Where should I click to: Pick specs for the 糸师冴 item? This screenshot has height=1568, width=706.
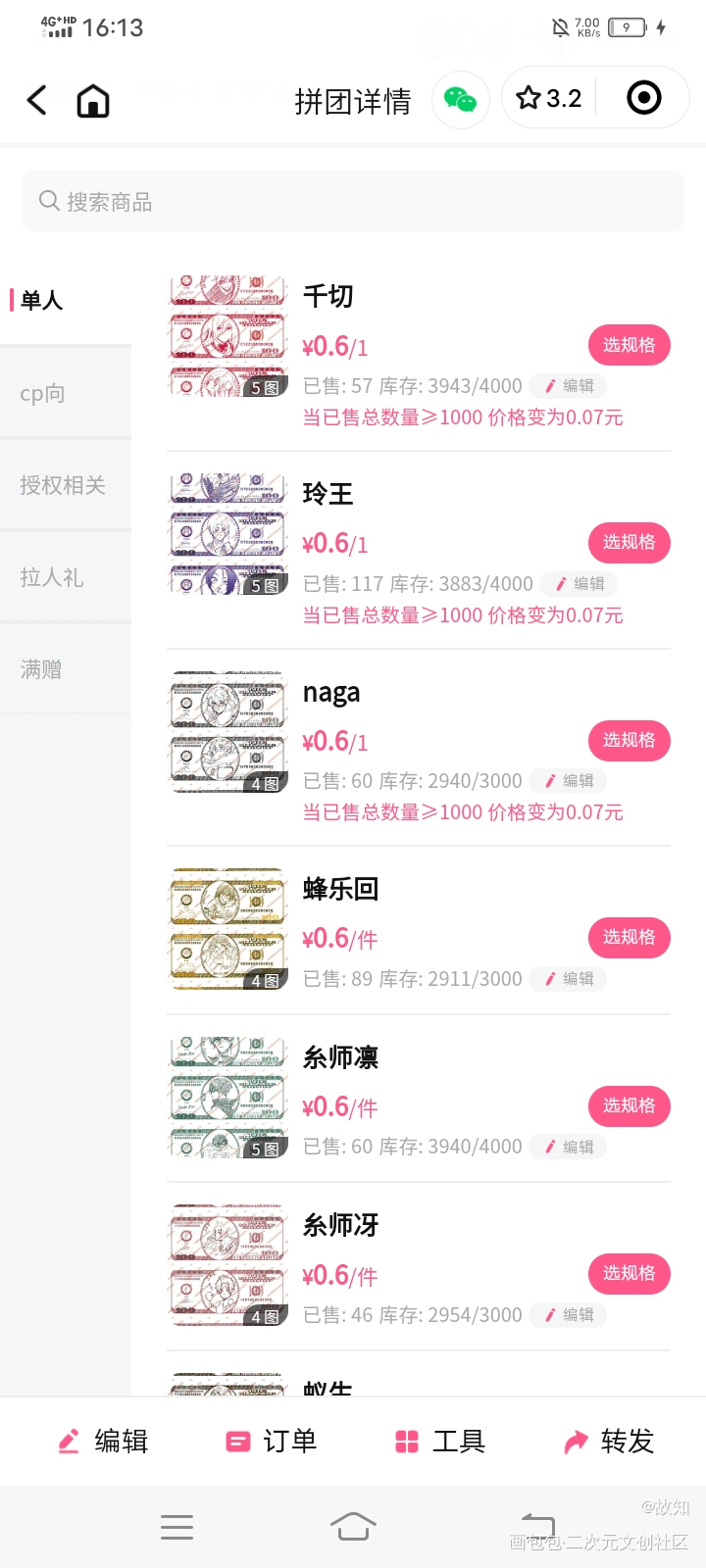click(629, 1273)
